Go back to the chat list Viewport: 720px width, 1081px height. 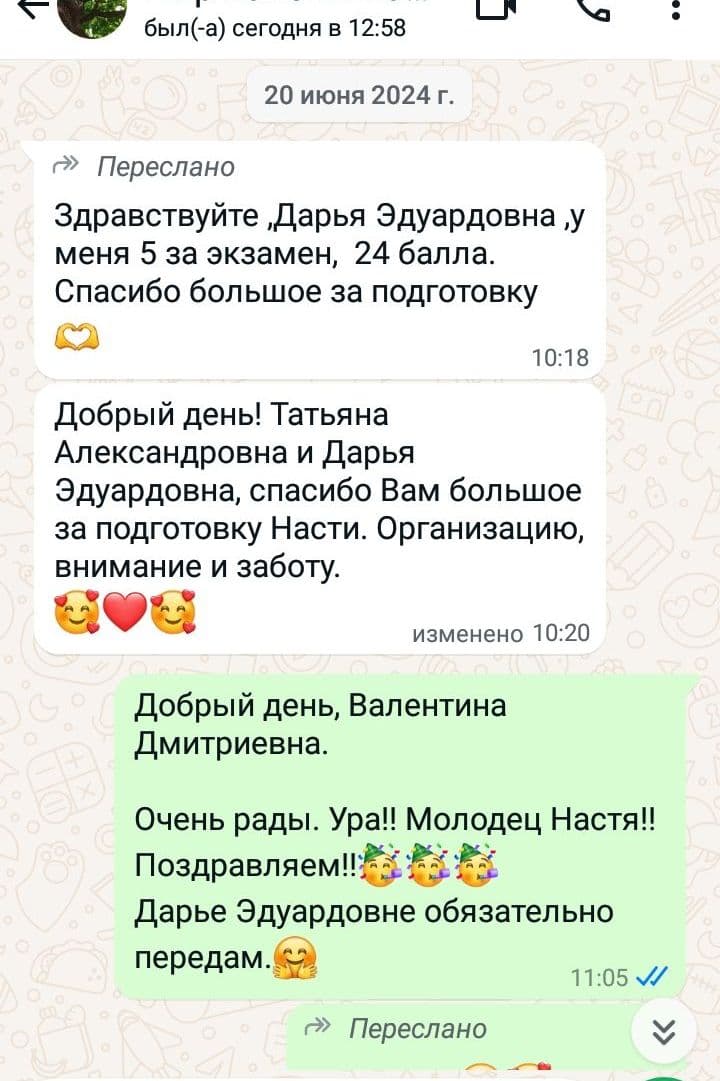pos(28,10)
